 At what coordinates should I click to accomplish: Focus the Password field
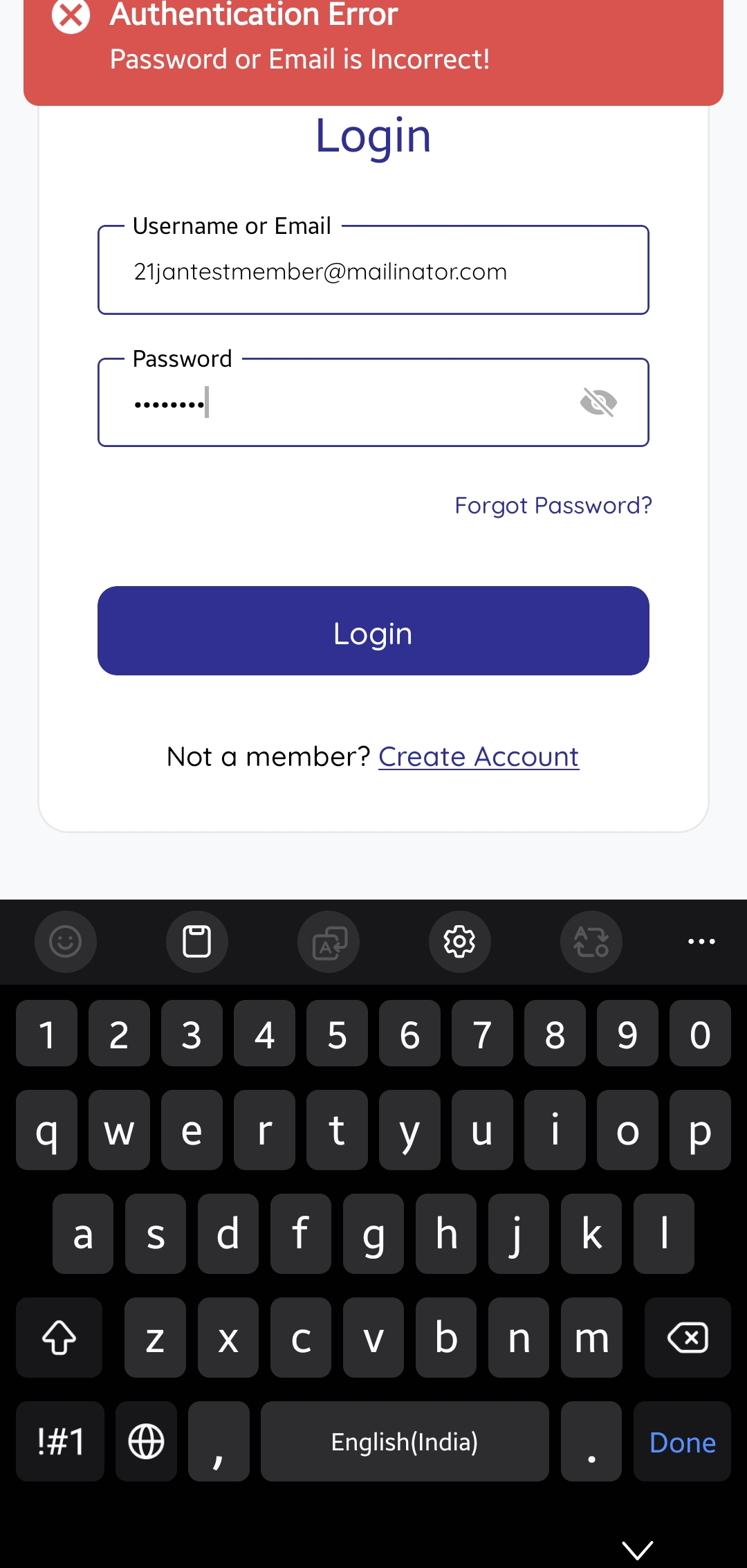pyautogui.click(x=346, y=403)
